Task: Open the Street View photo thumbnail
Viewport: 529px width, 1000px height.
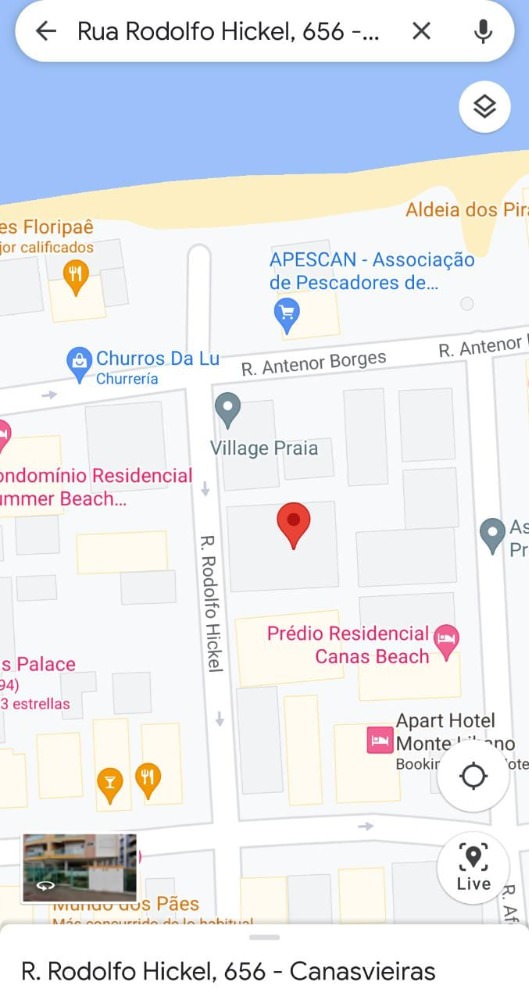Action: [80, 867]
